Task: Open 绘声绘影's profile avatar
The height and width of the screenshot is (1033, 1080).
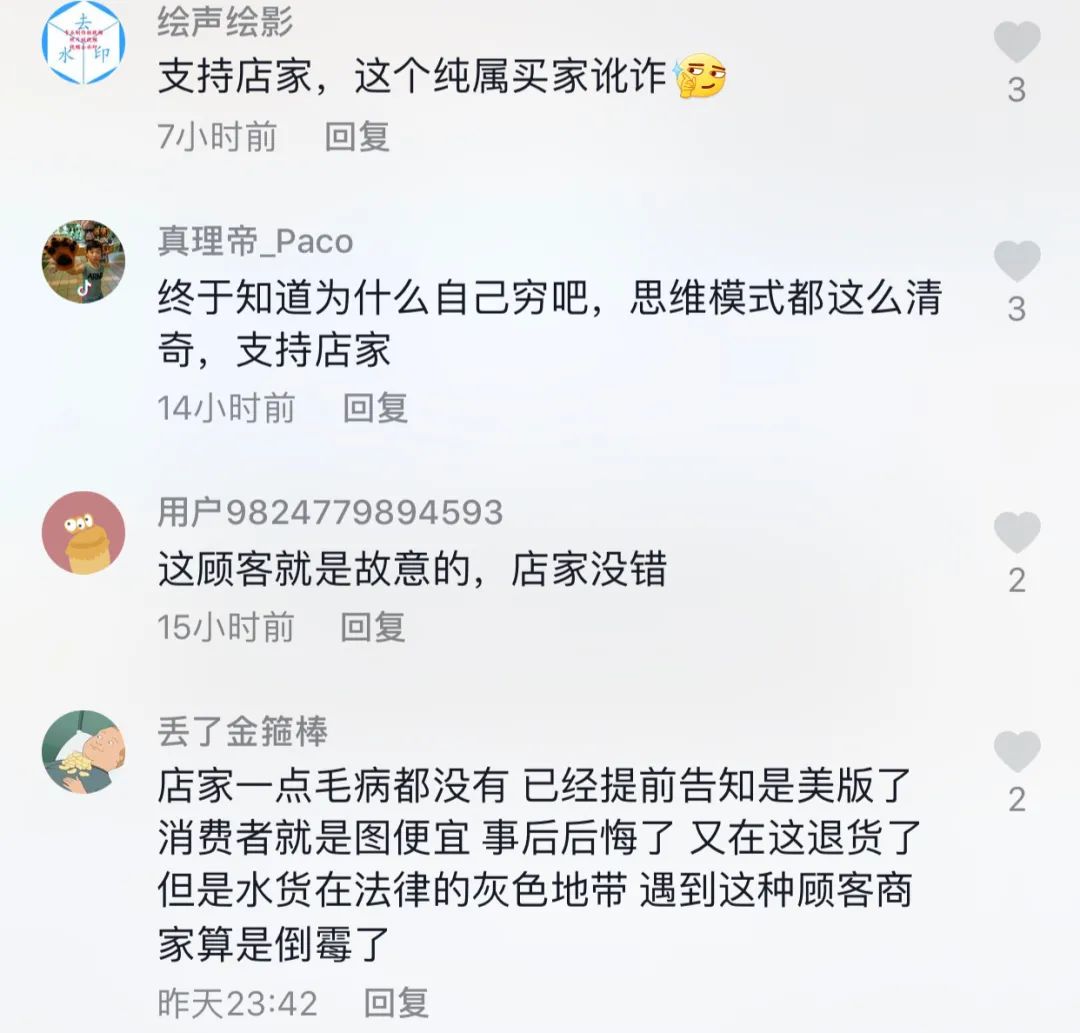Action: (x=83, y=43)
